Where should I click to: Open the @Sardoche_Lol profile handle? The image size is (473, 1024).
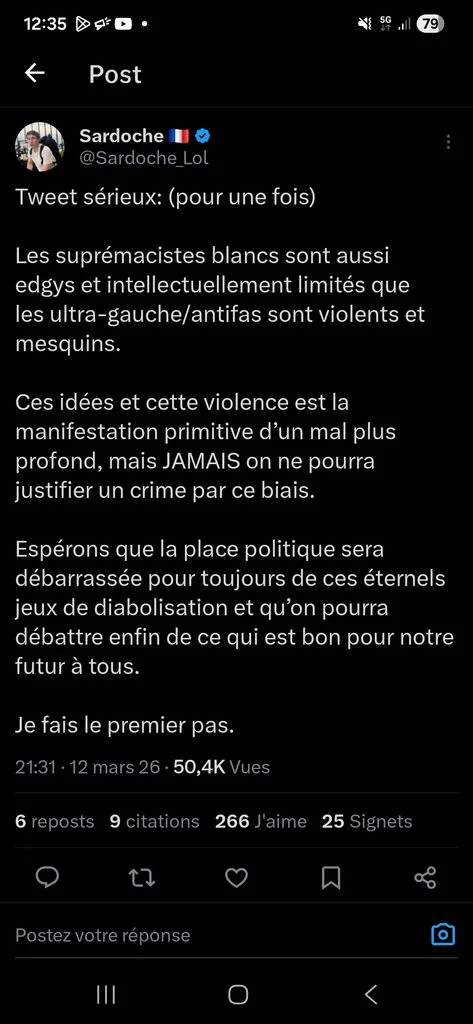144,158
